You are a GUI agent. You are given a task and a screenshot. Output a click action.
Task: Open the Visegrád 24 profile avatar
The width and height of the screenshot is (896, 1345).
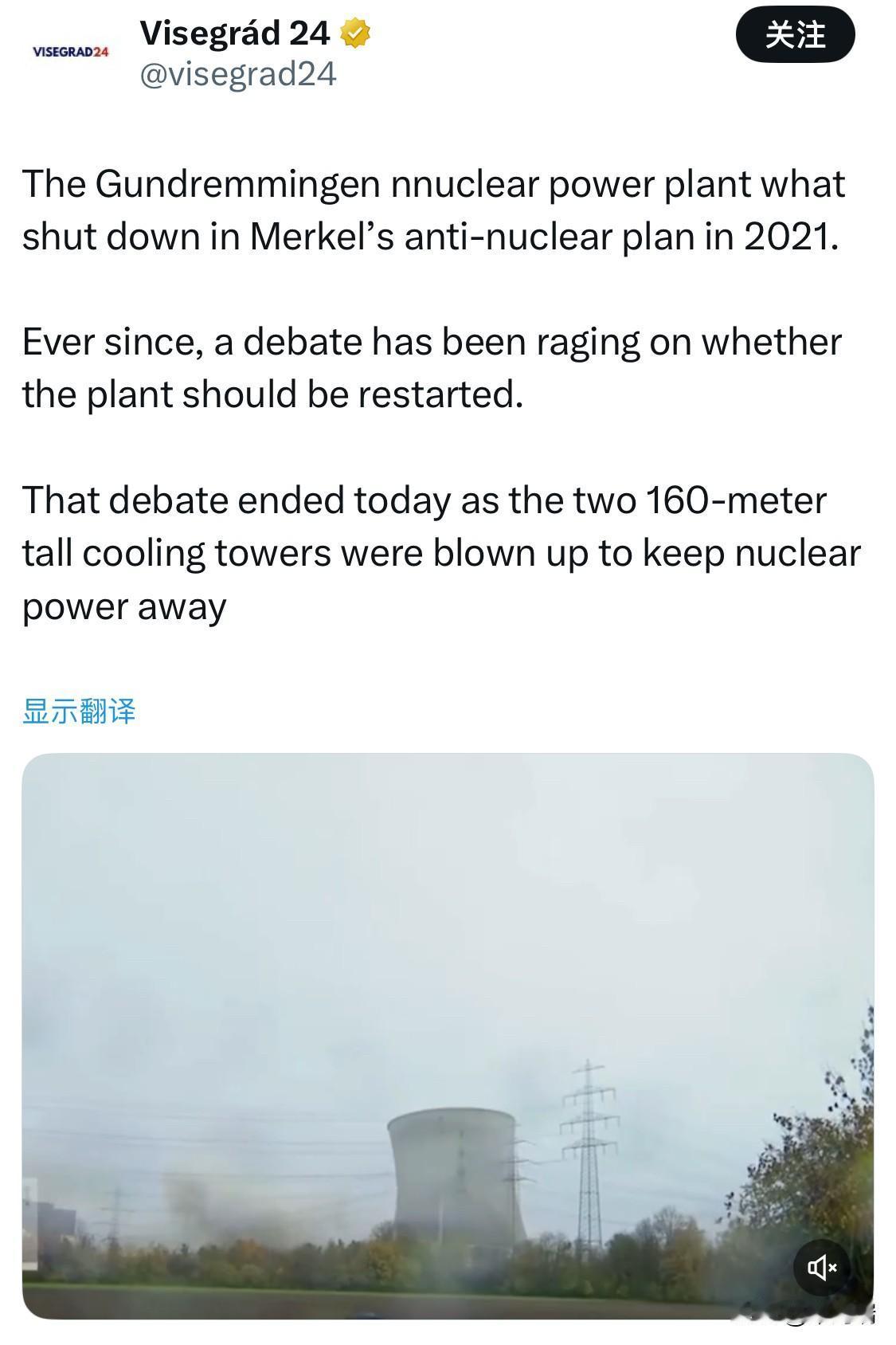tap(70, 52)
